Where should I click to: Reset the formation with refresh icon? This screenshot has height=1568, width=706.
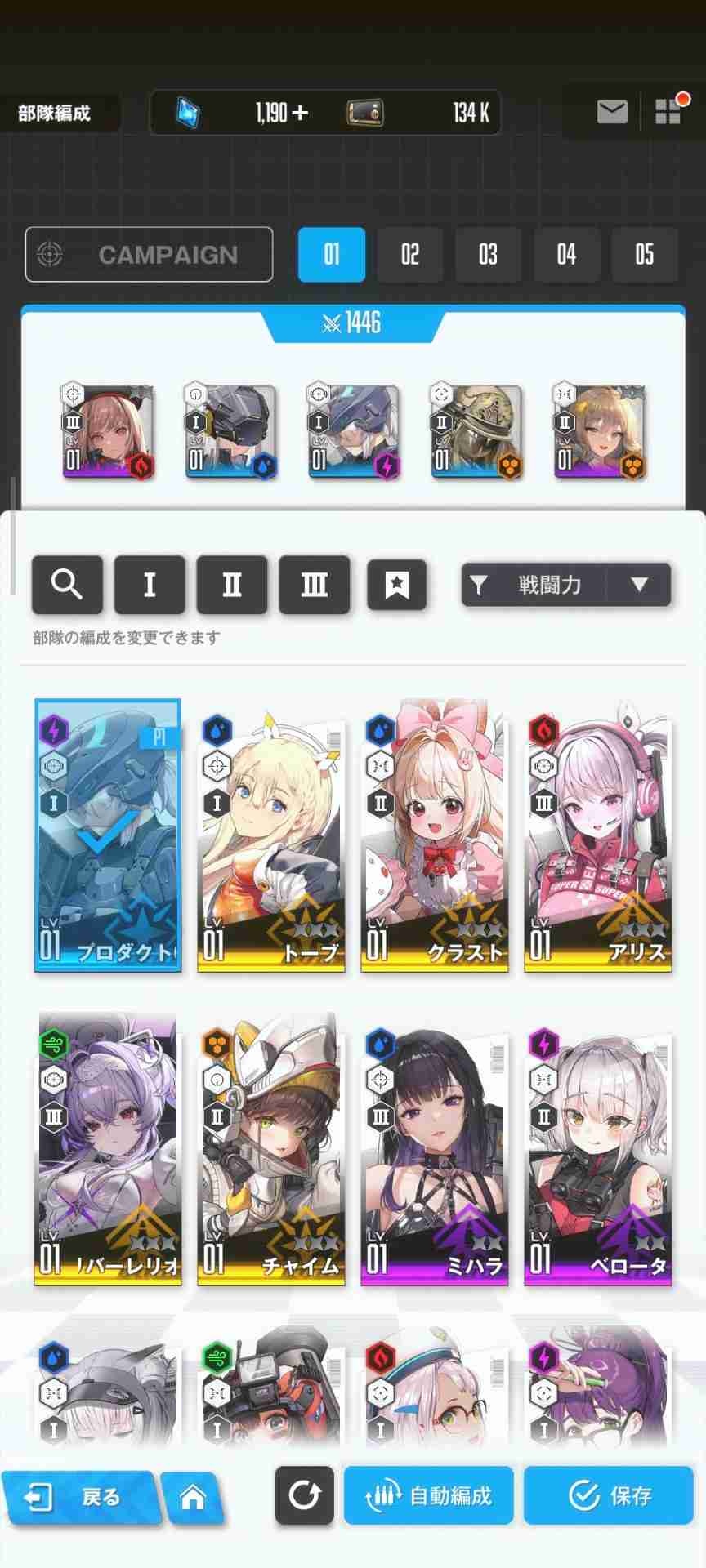pyautogui.click(x=305, y=1496)
